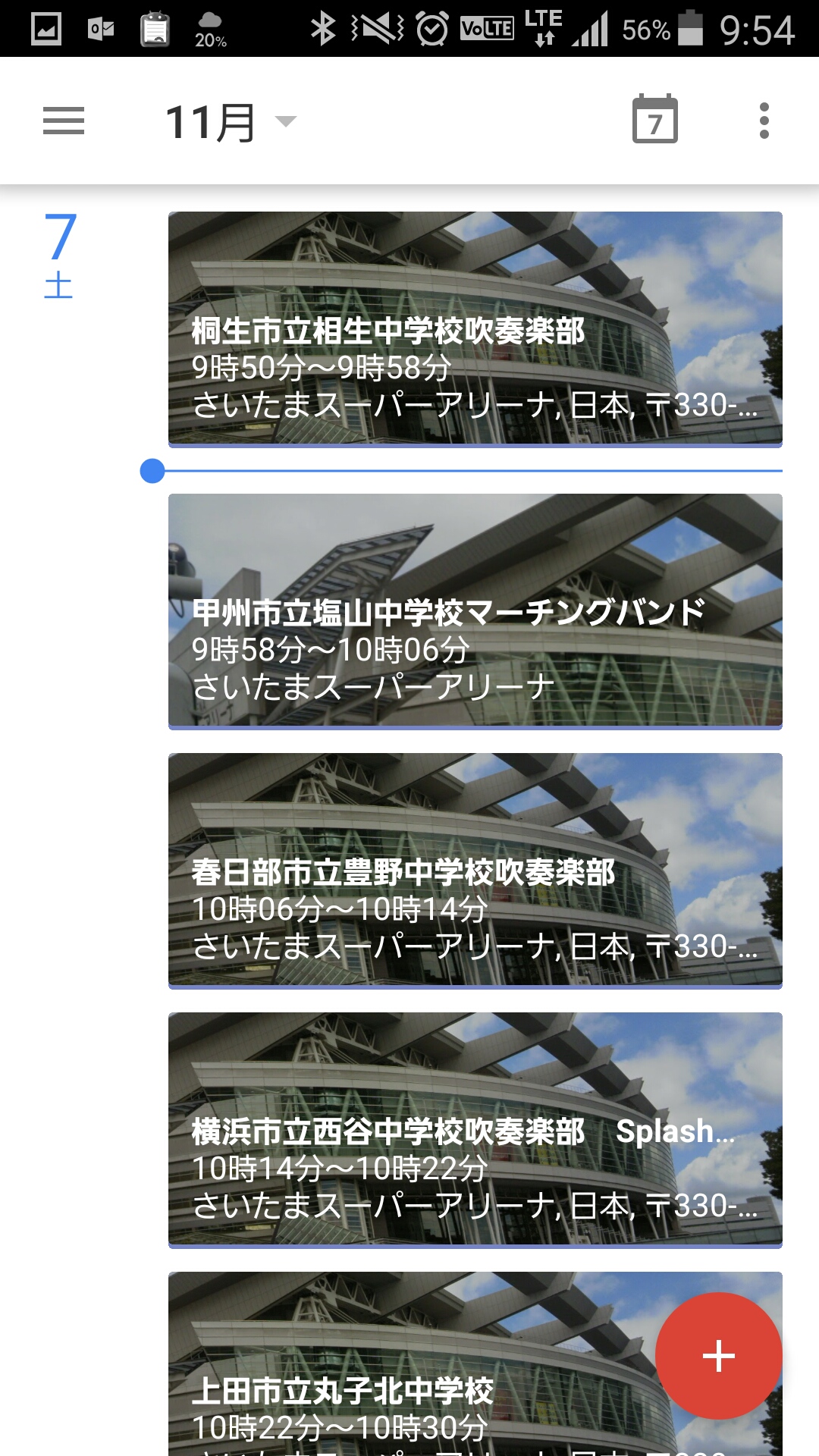Expand the 11月 month dropdown

point(230,121)
